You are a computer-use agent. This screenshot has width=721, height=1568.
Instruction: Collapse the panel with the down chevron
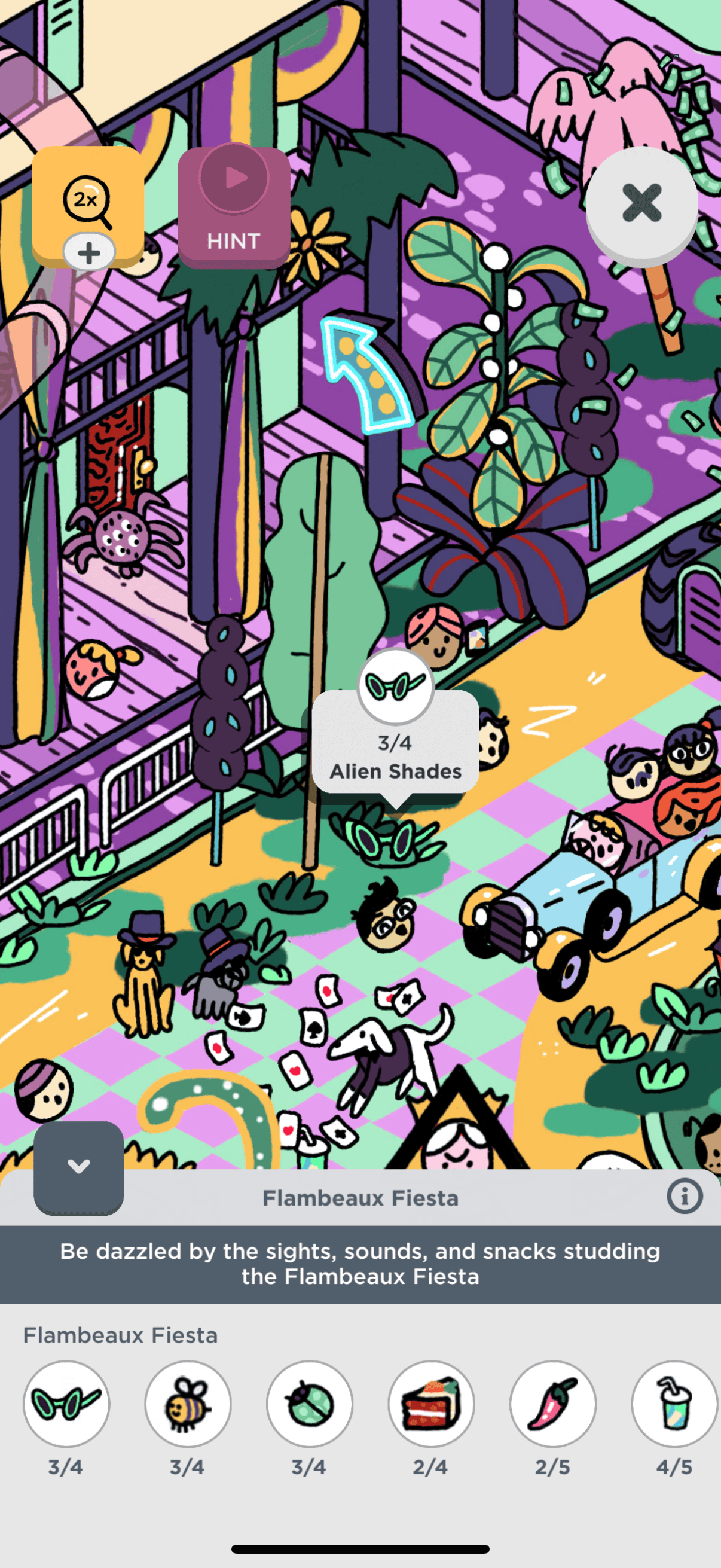(x=78, y=1167)
